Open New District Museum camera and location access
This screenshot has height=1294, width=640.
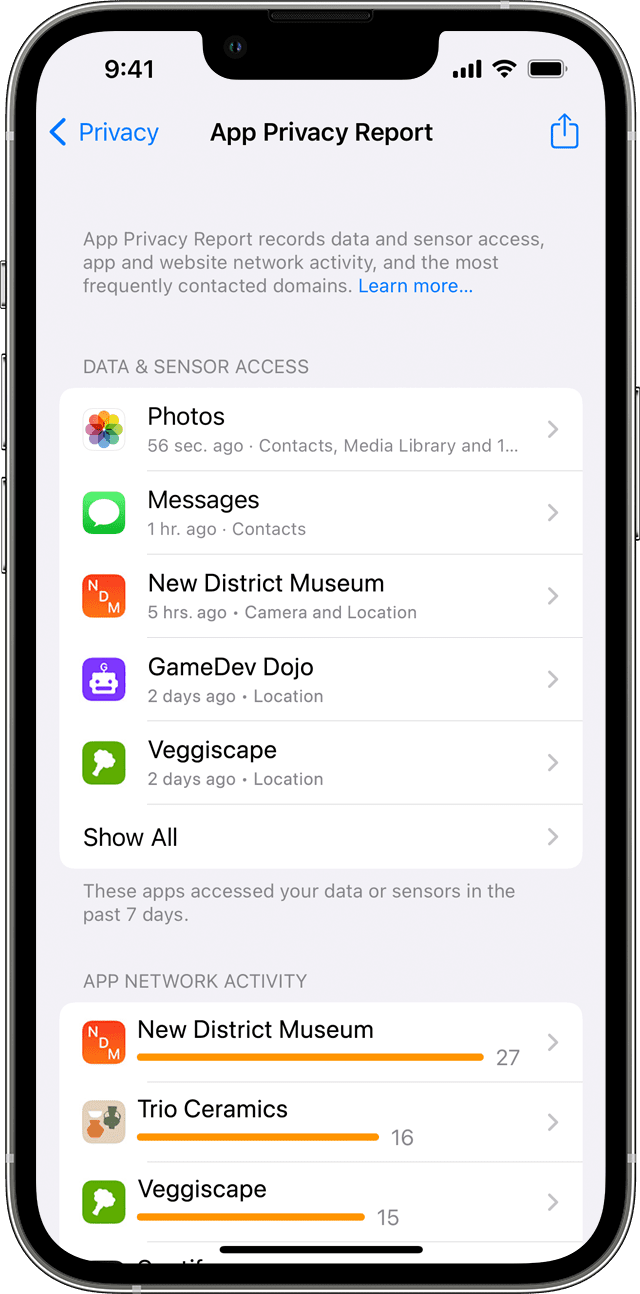321,596
